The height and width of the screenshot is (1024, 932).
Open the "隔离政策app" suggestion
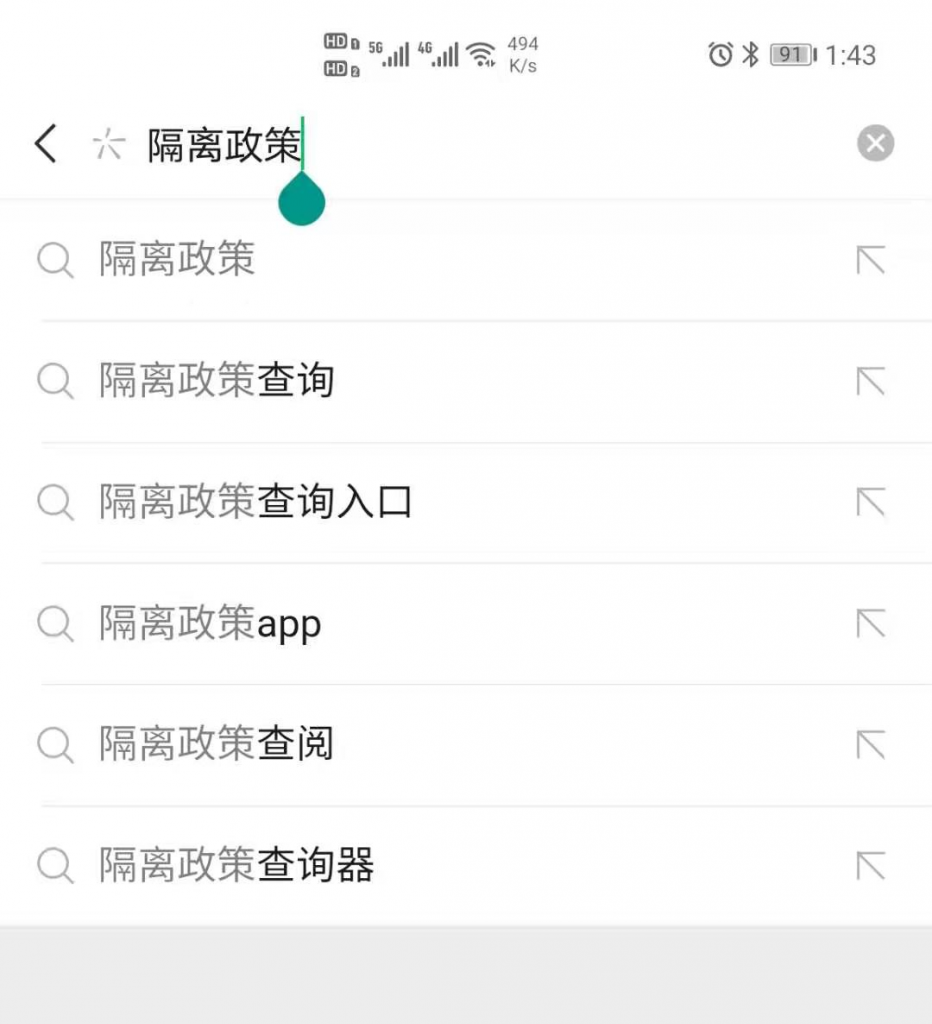click(x=208, y=624)
